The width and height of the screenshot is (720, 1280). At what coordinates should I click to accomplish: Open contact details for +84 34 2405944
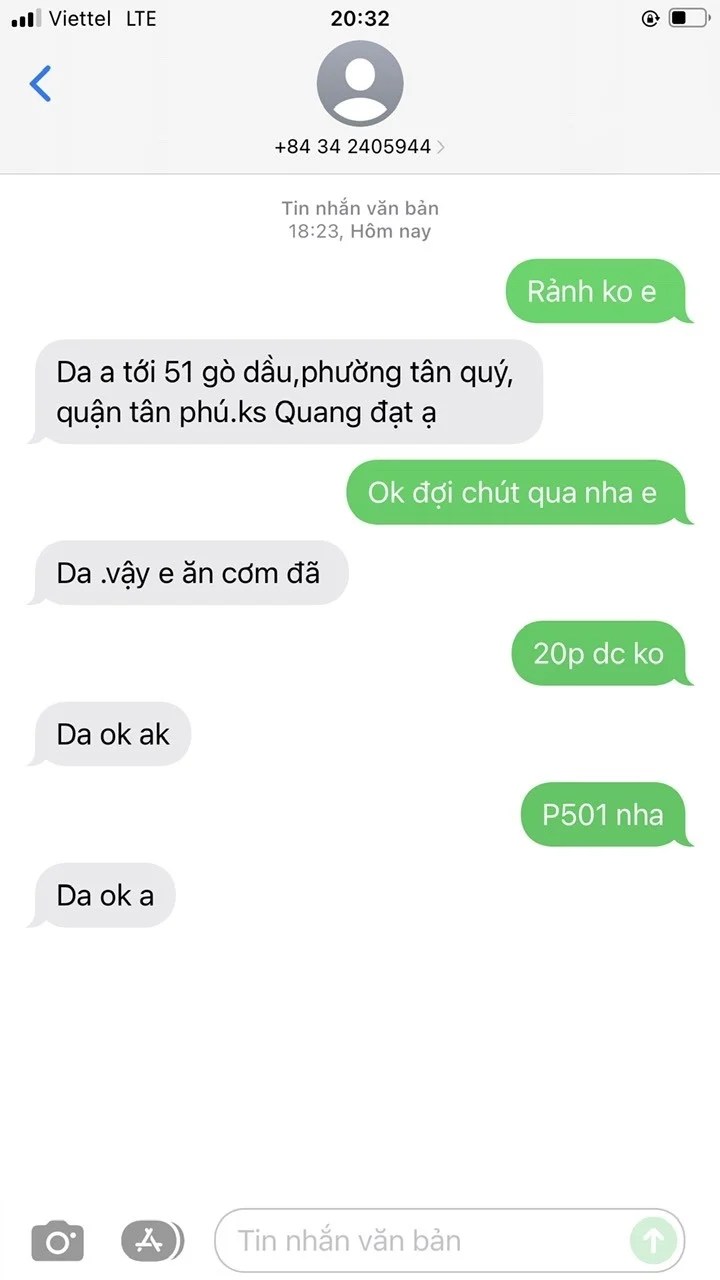coord(359,146)
